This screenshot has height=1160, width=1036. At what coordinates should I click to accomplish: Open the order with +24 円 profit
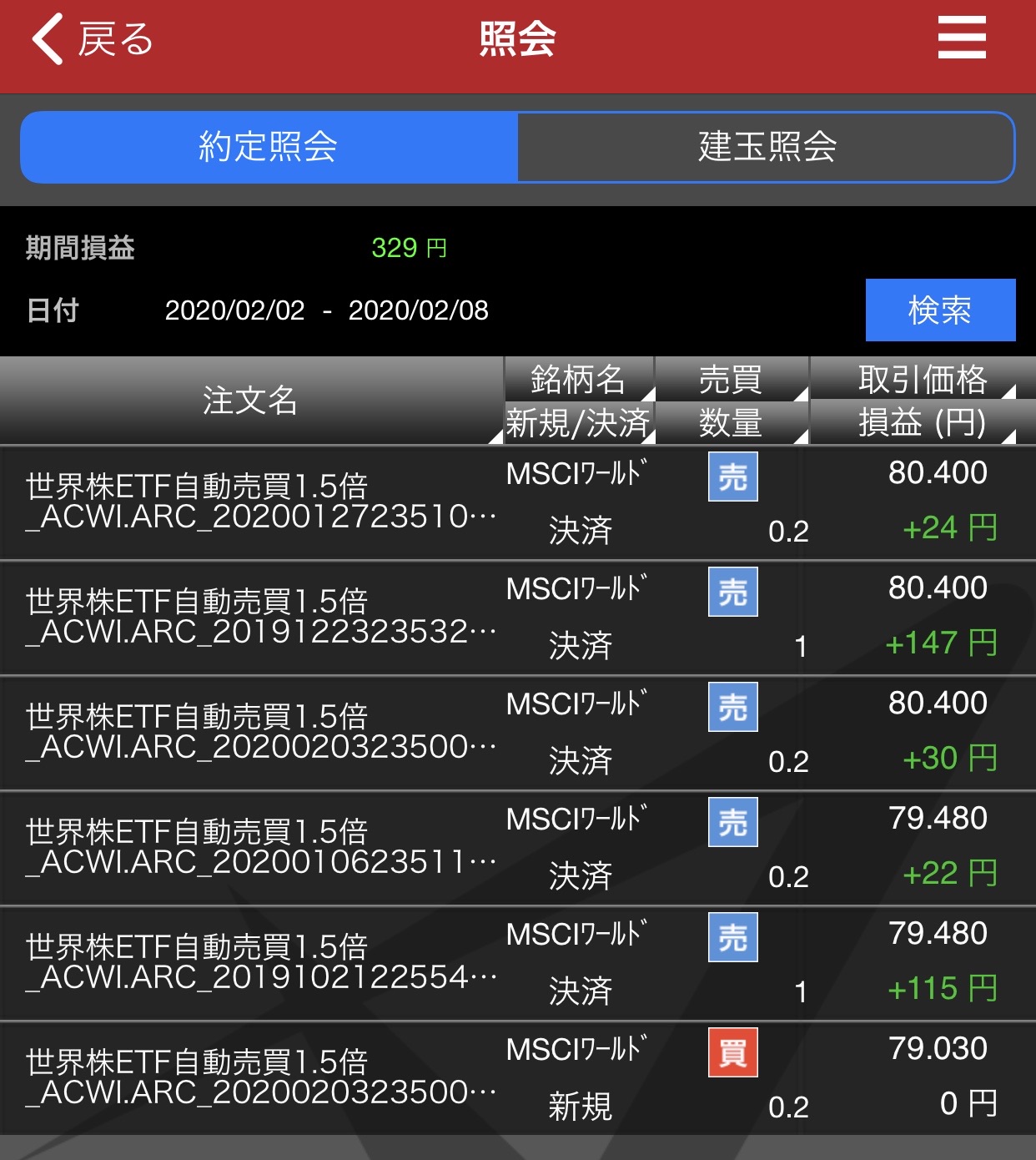tap(518, 503)
